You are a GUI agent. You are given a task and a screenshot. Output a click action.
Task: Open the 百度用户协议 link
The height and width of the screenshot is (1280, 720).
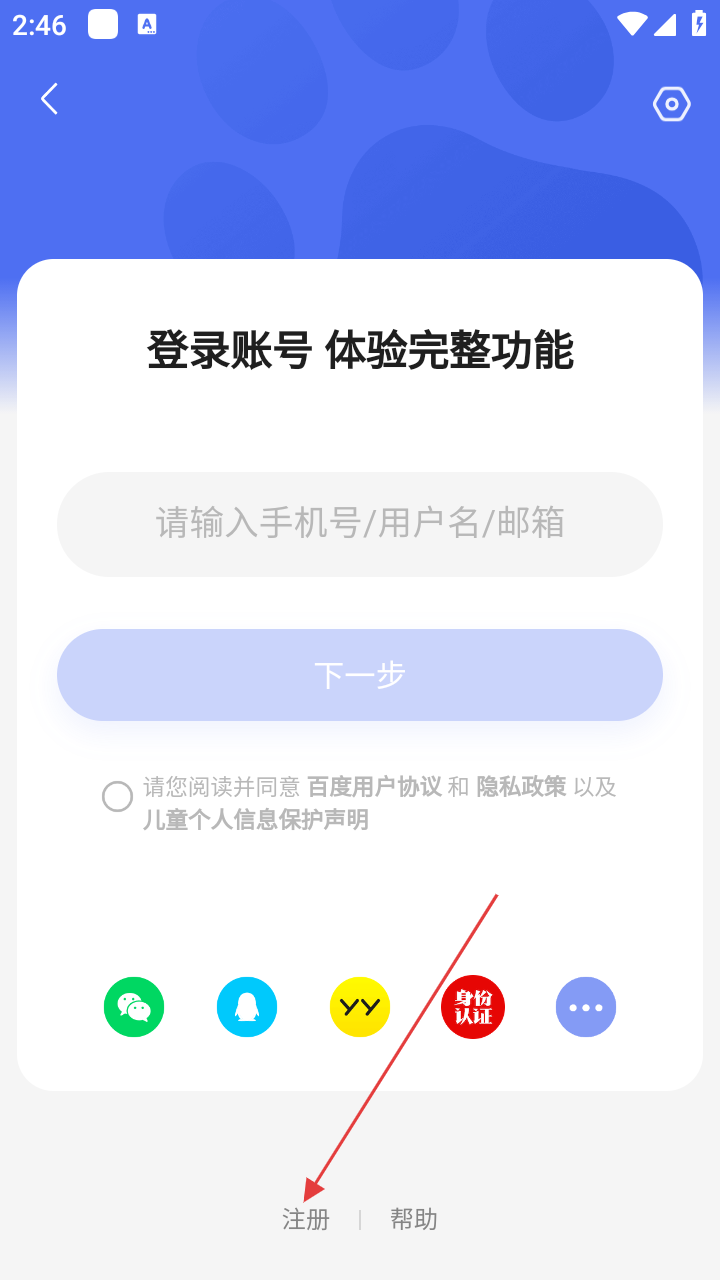374,787
